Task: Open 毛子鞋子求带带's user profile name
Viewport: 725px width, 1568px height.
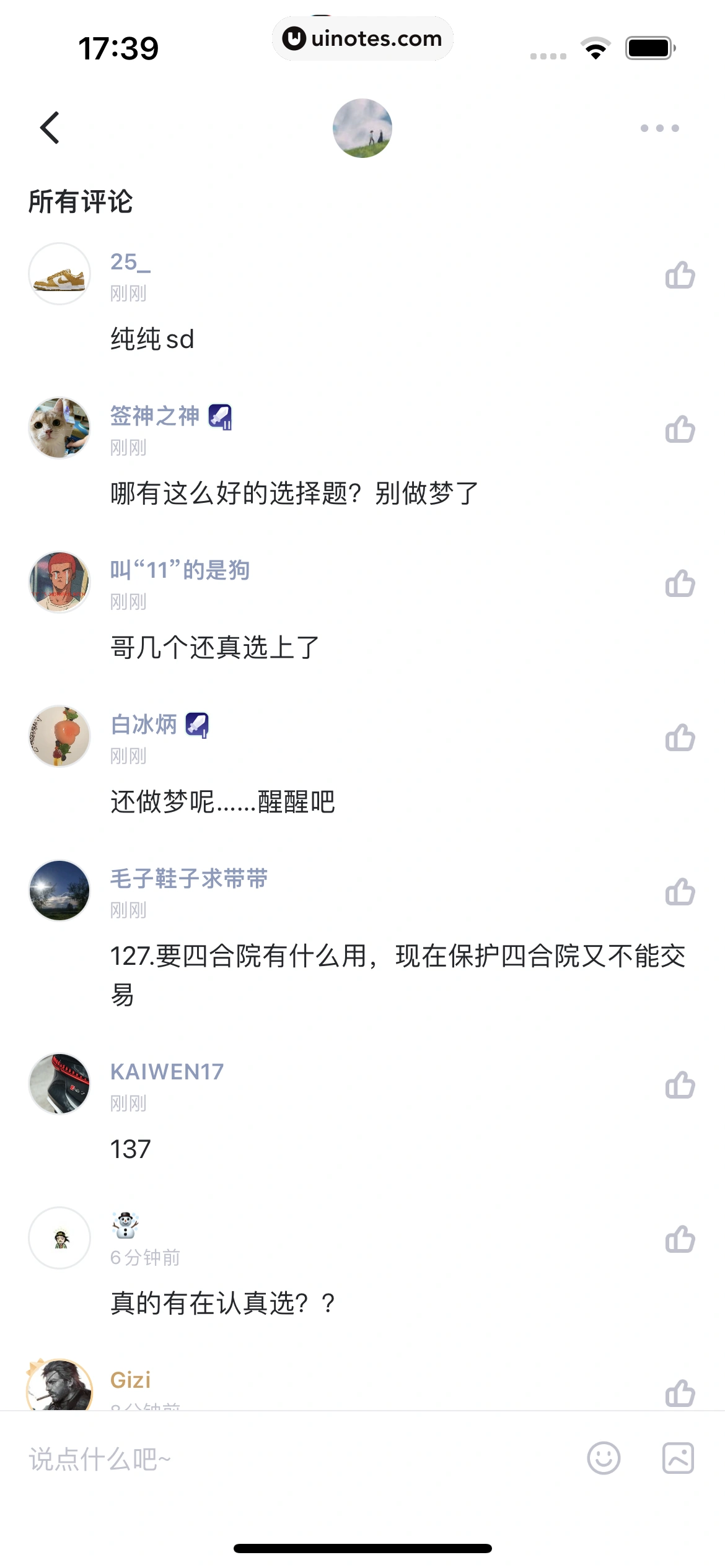Action: 189,878
